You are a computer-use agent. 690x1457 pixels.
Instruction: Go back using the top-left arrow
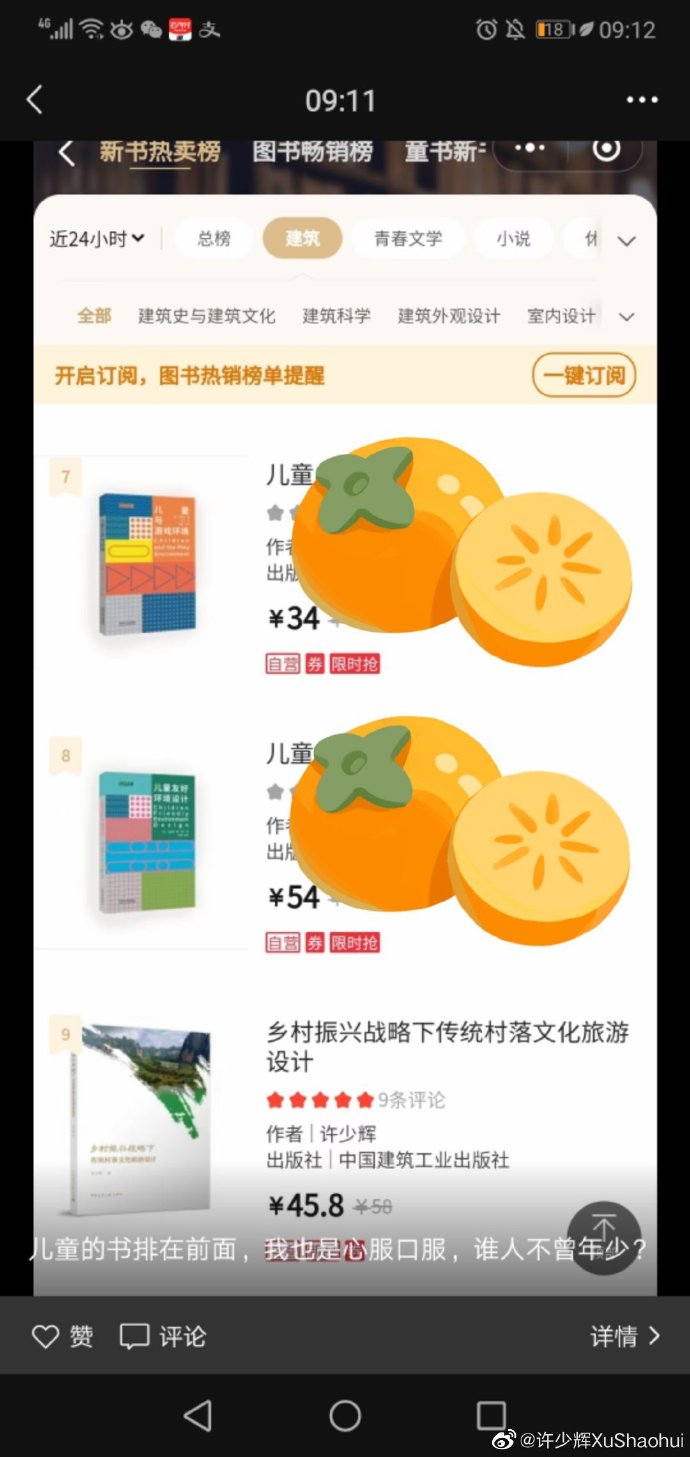34,100
